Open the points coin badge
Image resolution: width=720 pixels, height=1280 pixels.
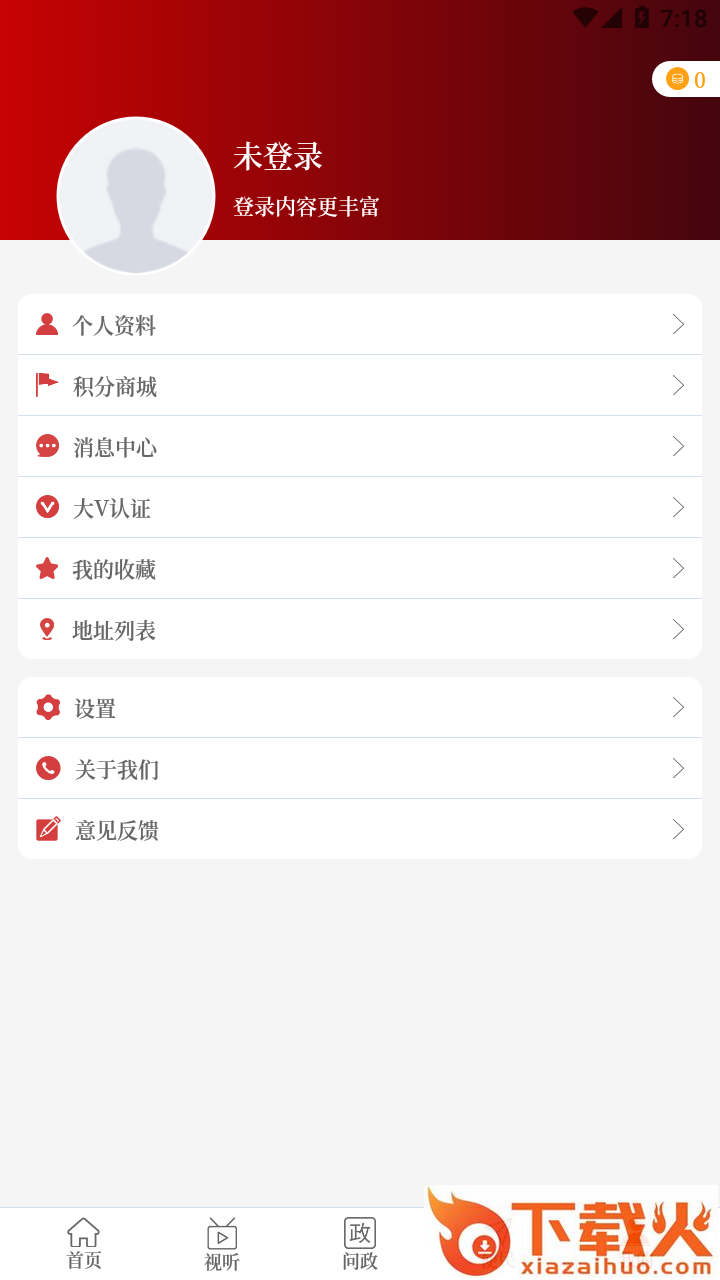pyautogui.click(x=687, y=79)
